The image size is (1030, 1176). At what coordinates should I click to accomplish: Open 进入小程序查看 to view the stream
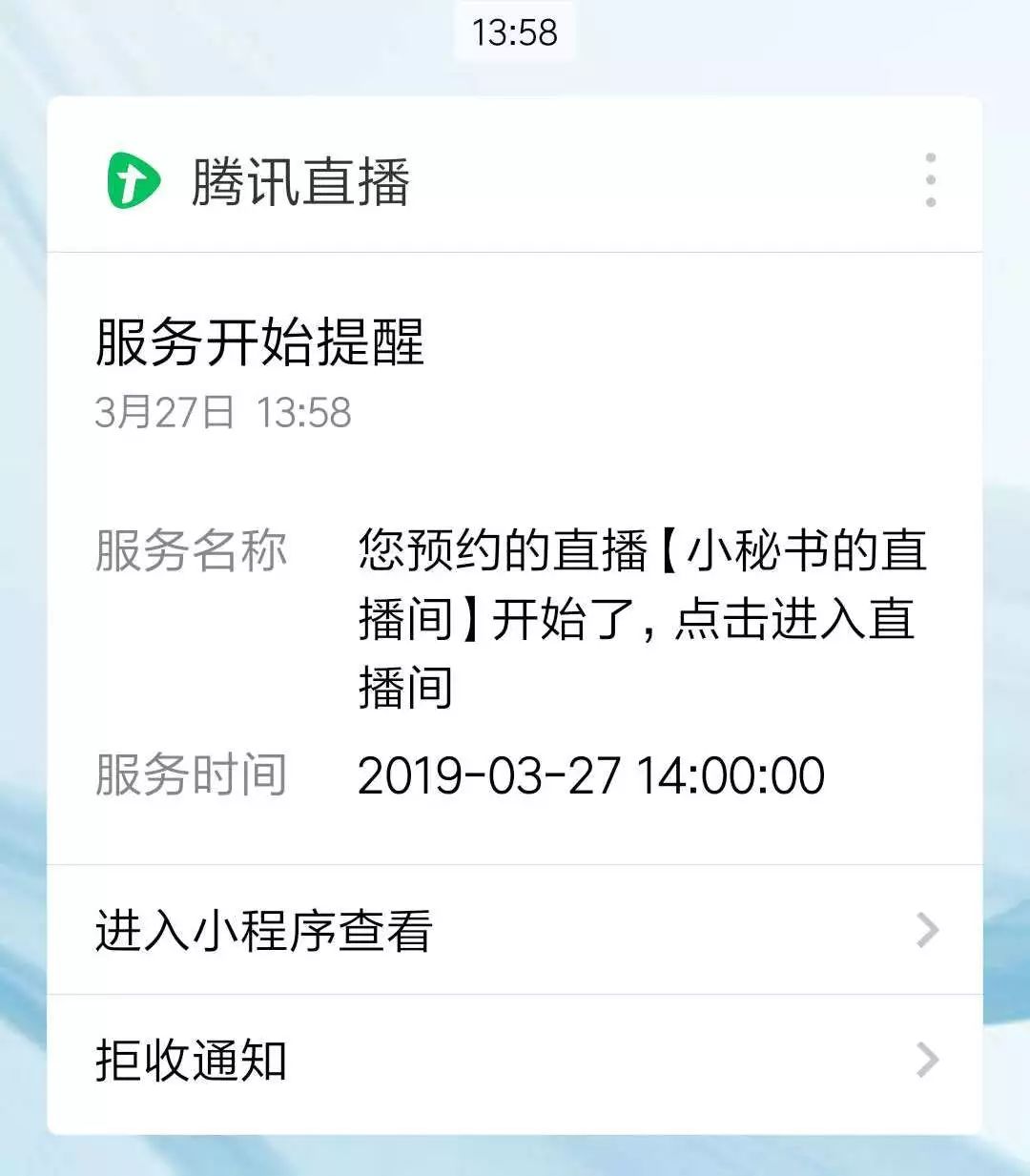pyautogui.click(x=262, y=928)
